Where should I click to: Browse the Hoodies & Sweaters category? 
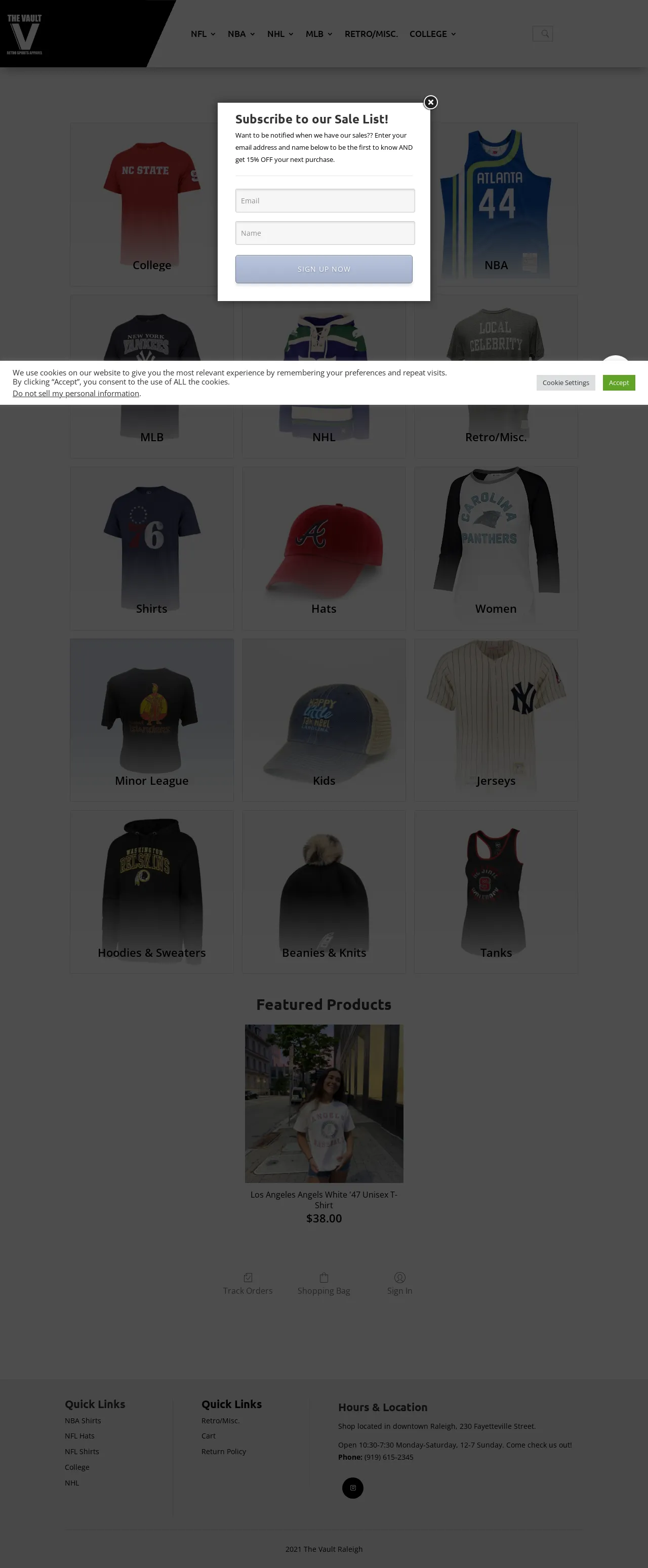coord(152,891)
